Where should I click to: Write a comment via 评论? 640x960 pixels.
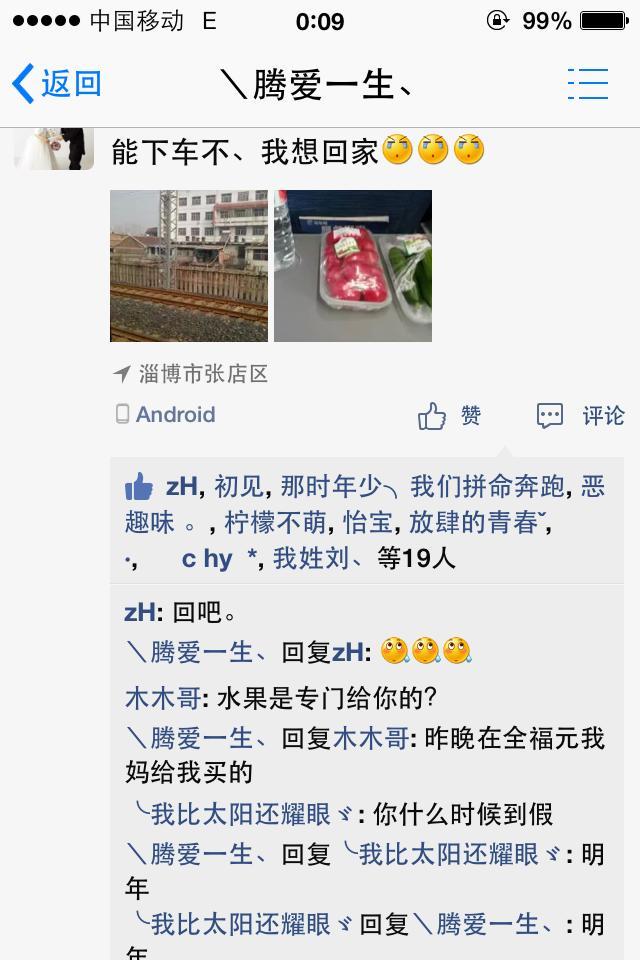coord(581,416)
